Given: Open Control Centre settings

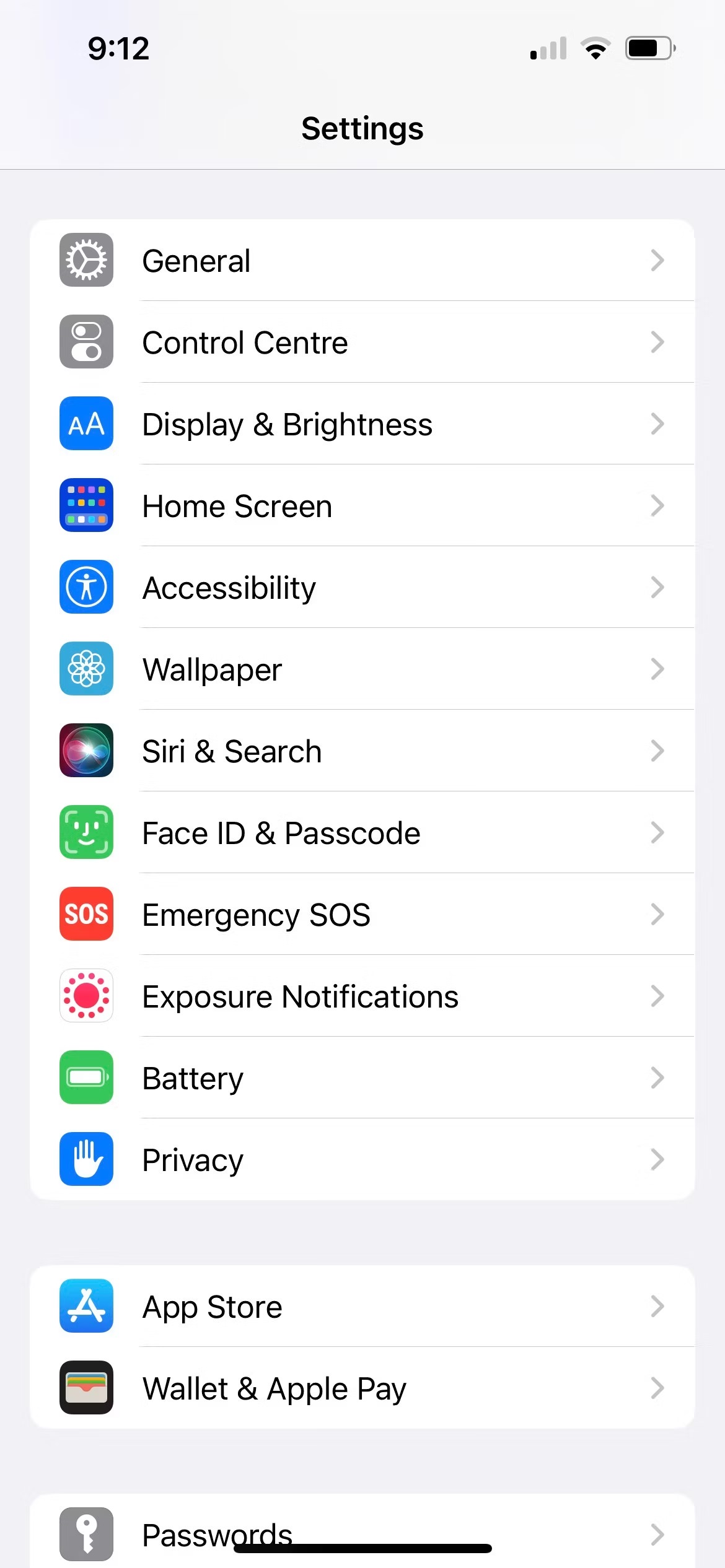Looking at the screenshot, I should click(362, 342).
